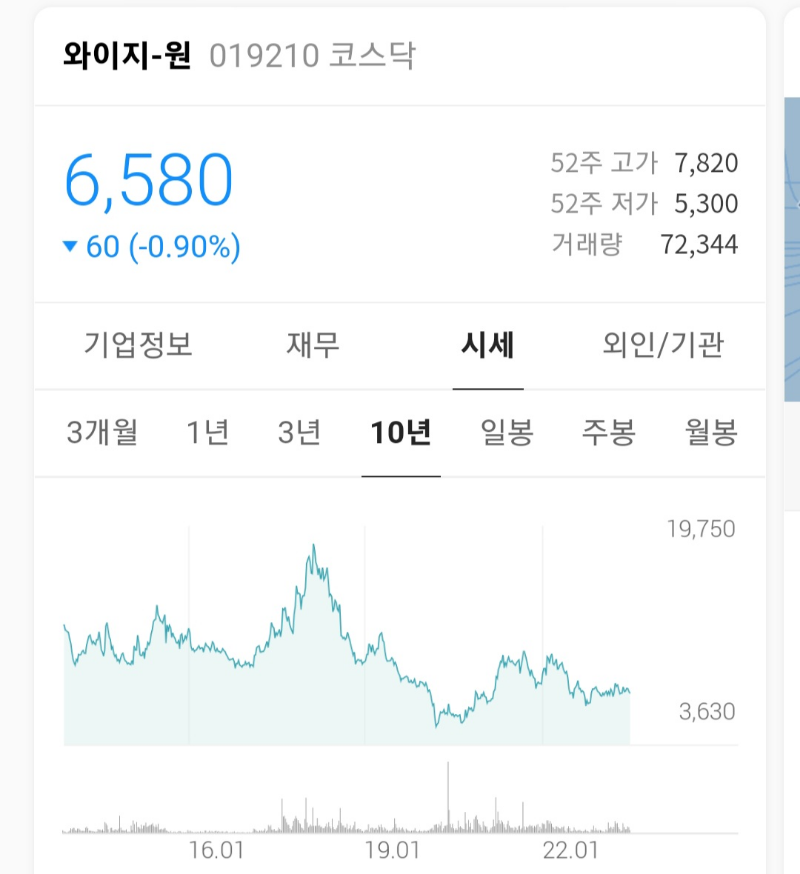This screenshot has height=874, width=800.
Task: Select the 시세 tab
Action: click(x=489, y=343)
